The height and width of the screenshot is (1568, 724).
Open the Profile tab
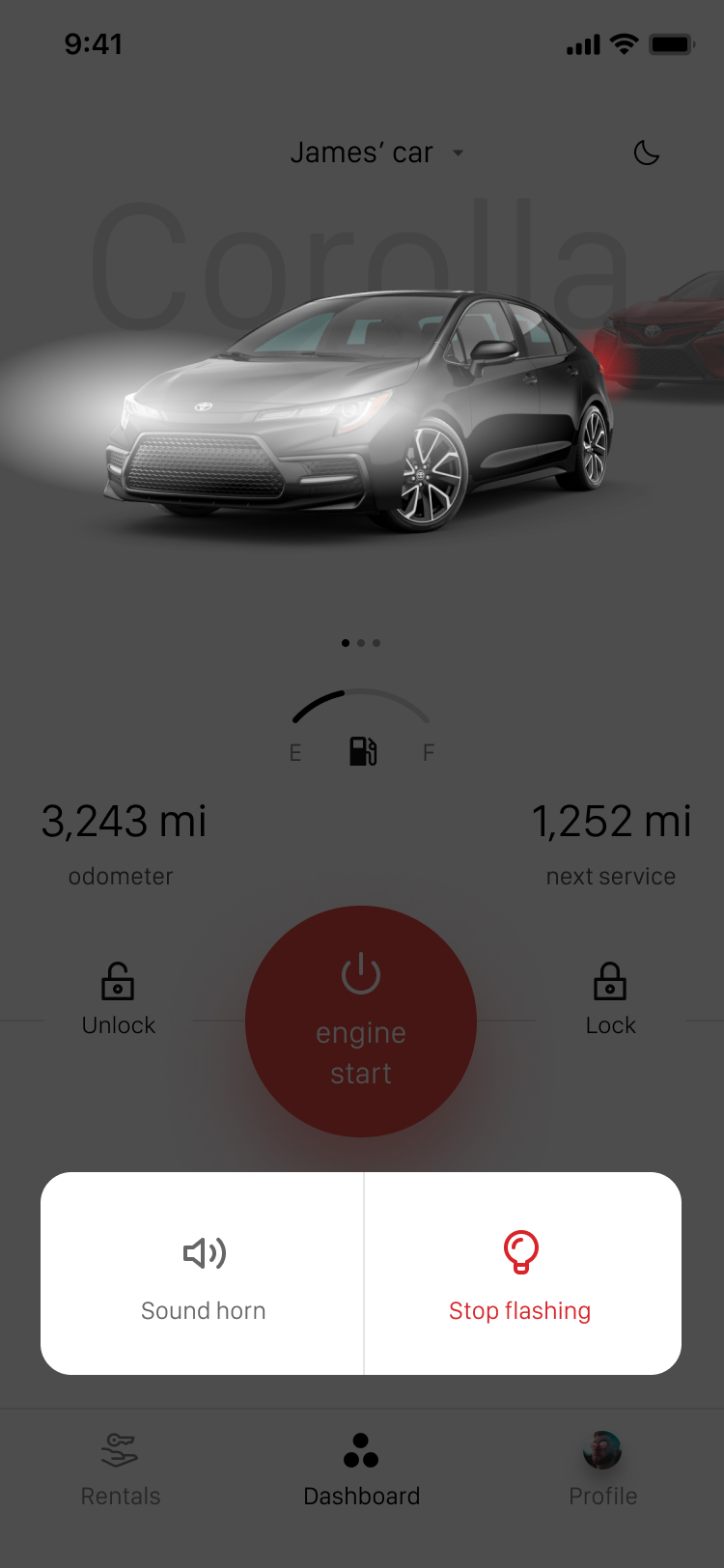pos(602,1470)
